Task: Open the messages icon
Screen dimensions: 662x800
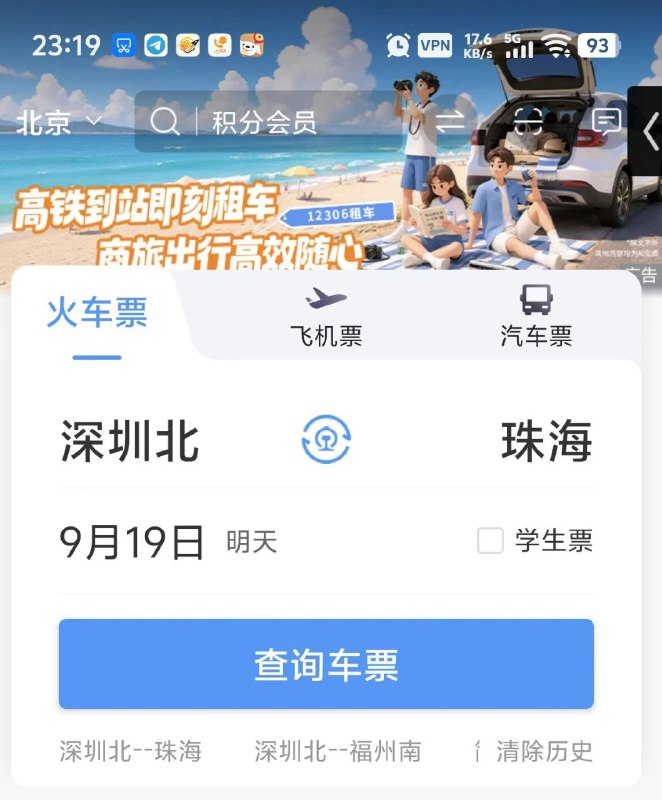Action: 606,122
